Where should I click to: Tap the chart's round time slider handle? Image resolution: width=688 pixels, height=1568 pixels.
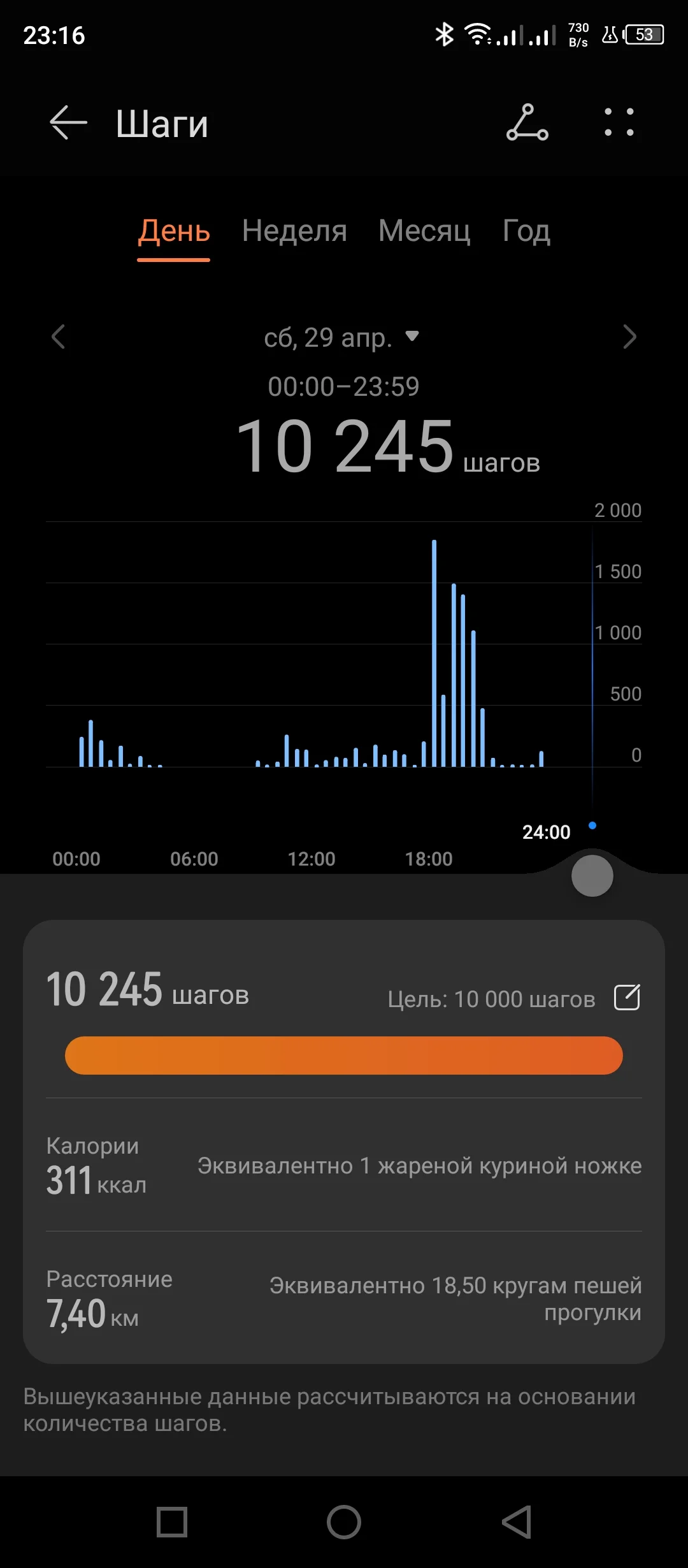592,876
